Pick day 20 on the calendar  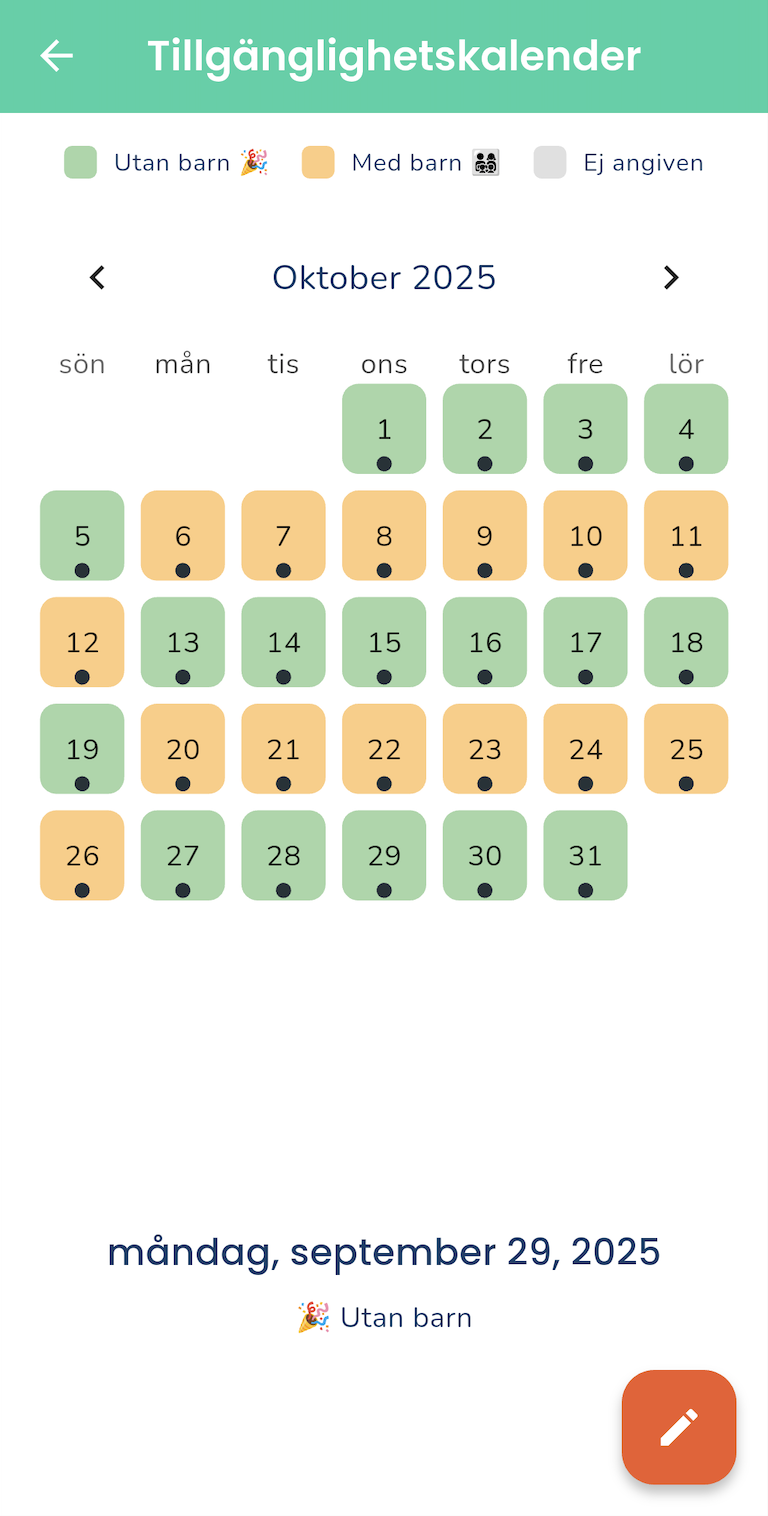183,749
